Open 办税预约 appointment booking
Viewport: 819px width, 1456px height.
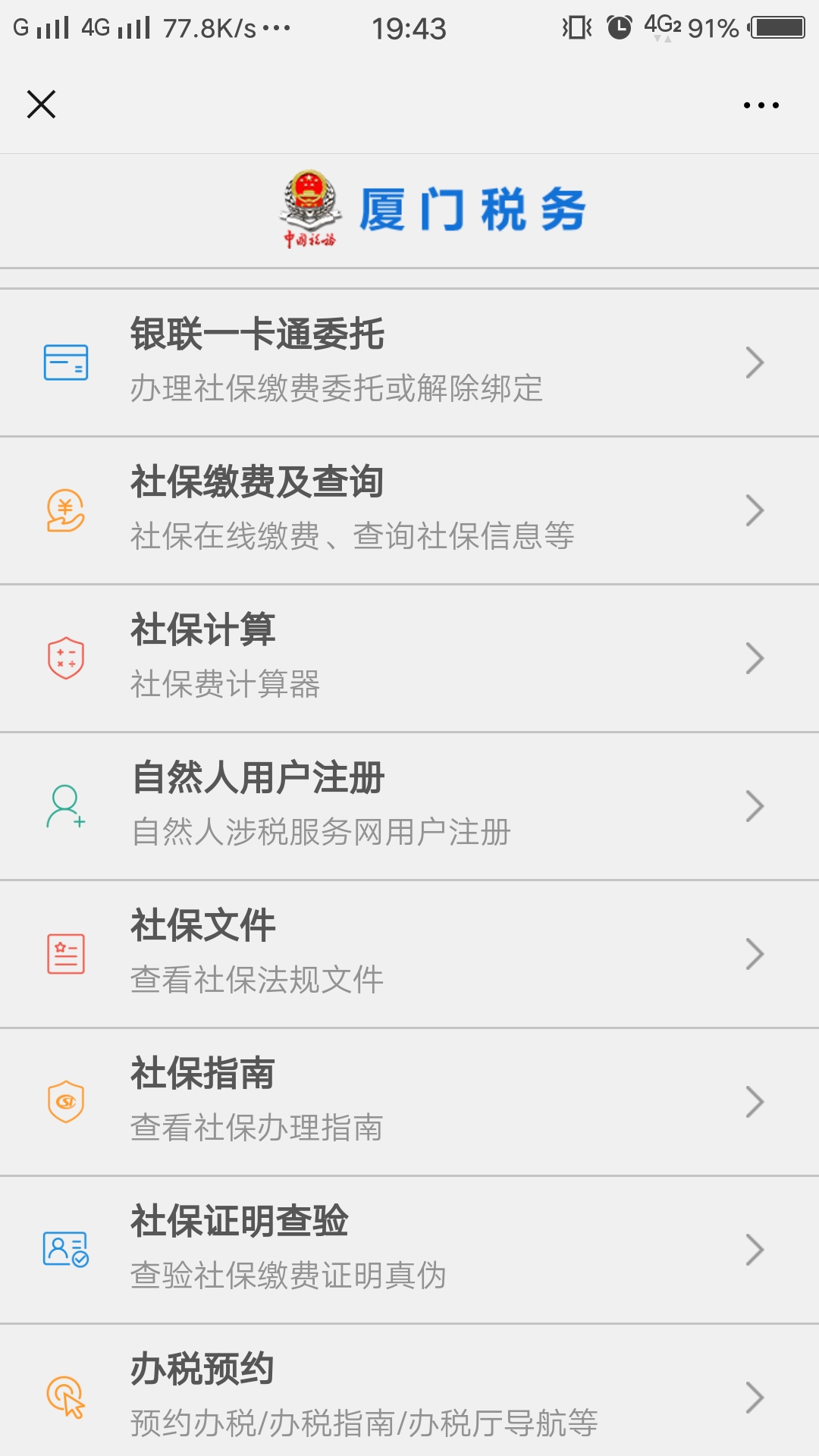tap(409, 1395)
